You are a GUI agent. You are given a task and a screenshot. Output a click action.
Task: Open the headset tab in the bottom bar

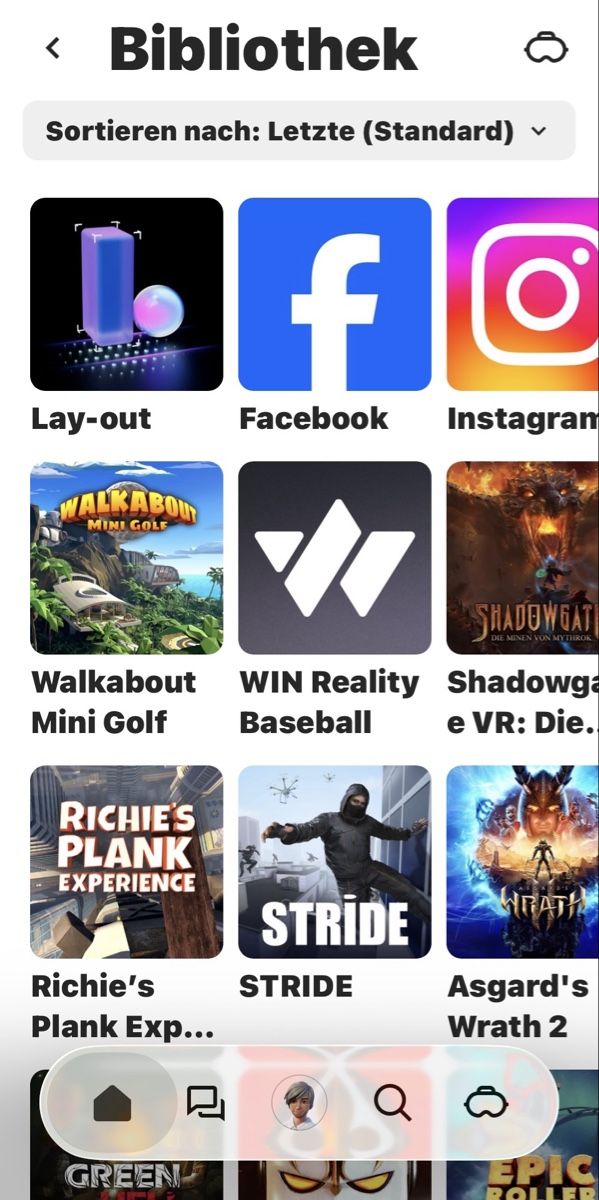tap(486, 1104)
